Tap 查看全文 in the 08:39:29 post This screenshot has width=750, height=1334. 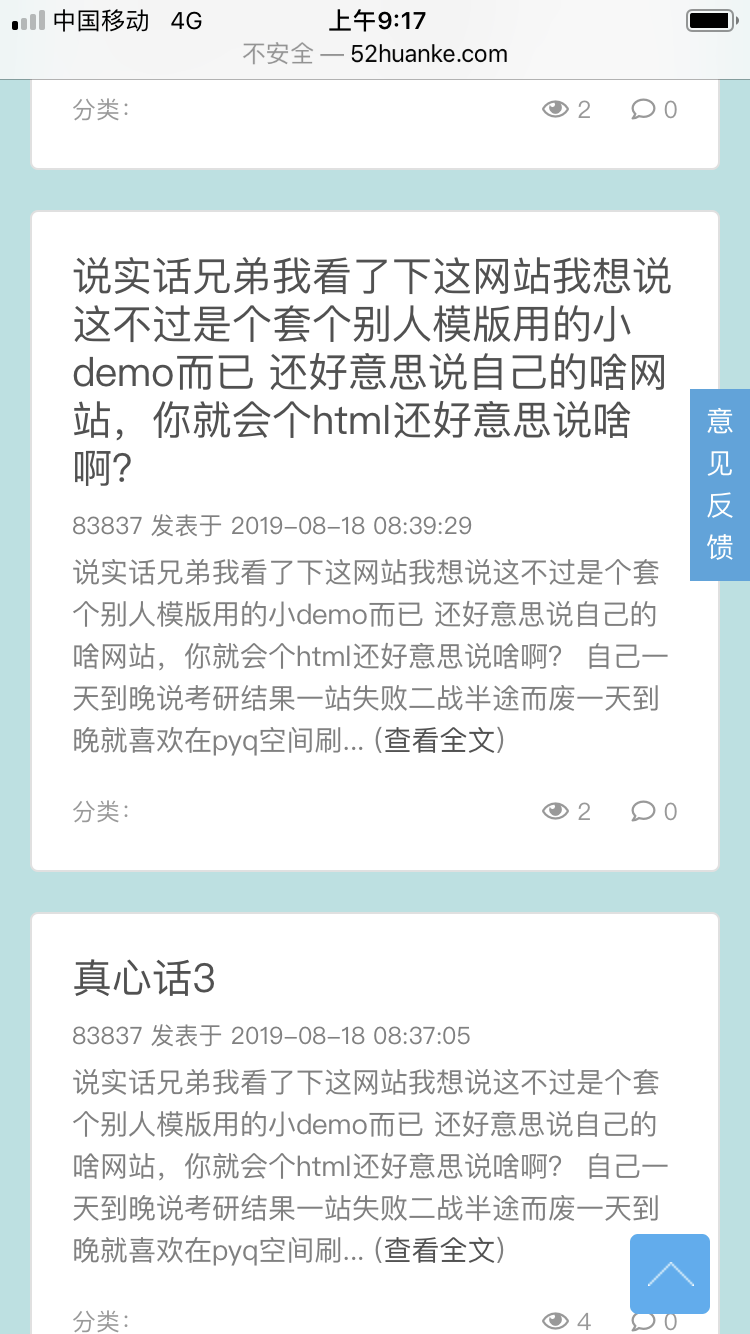click(x=439, y=741)
